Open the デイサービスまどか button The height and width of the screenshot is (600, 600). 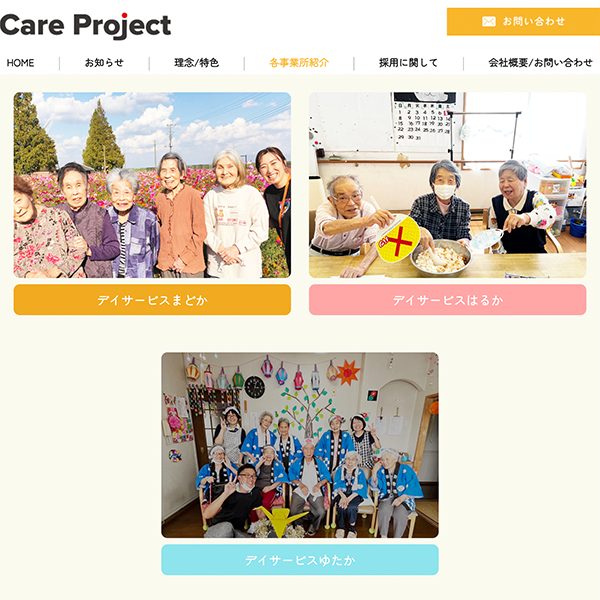pos(152,300)
